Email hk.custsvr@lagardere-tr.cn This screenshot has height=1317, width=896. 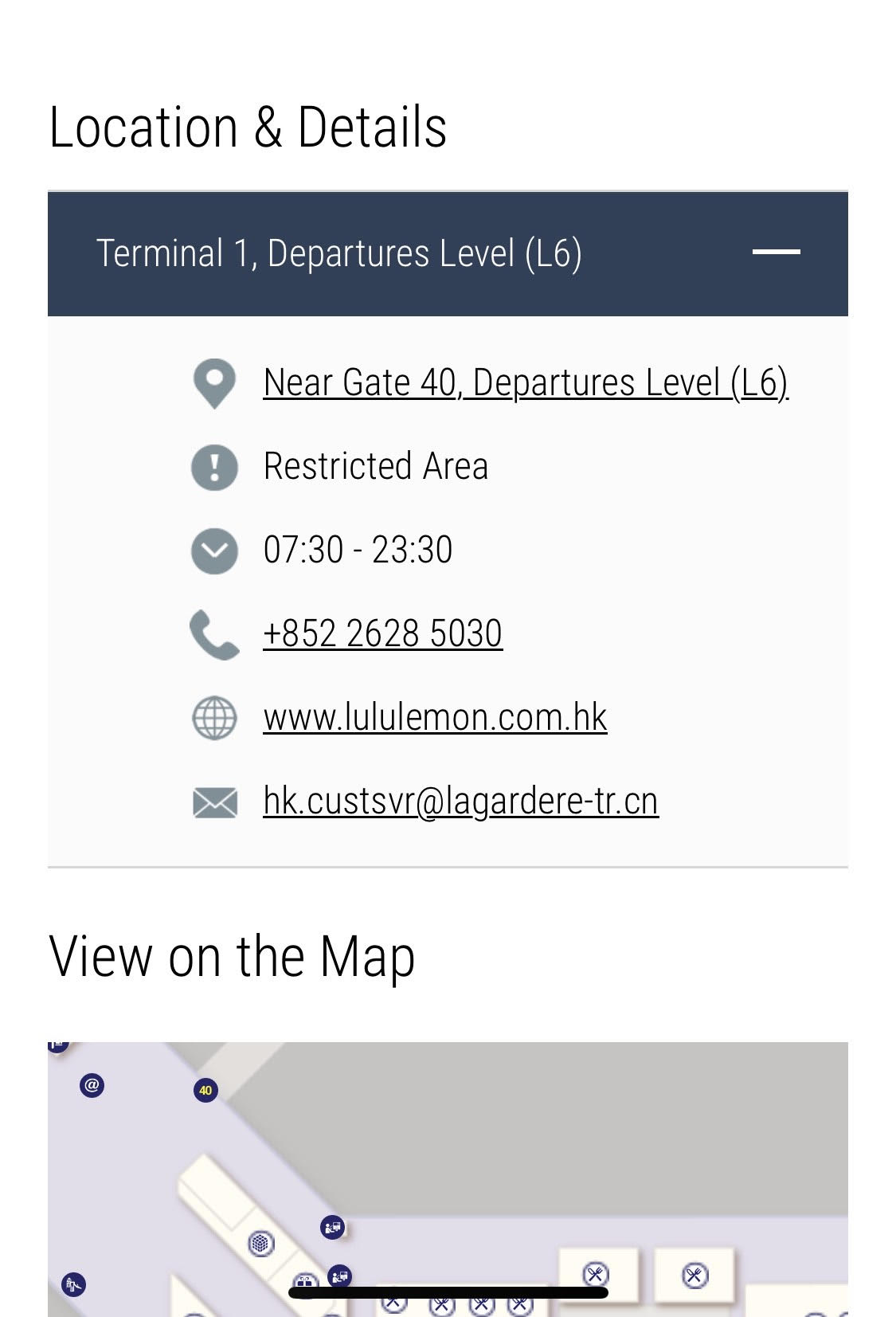coord(460,802)
